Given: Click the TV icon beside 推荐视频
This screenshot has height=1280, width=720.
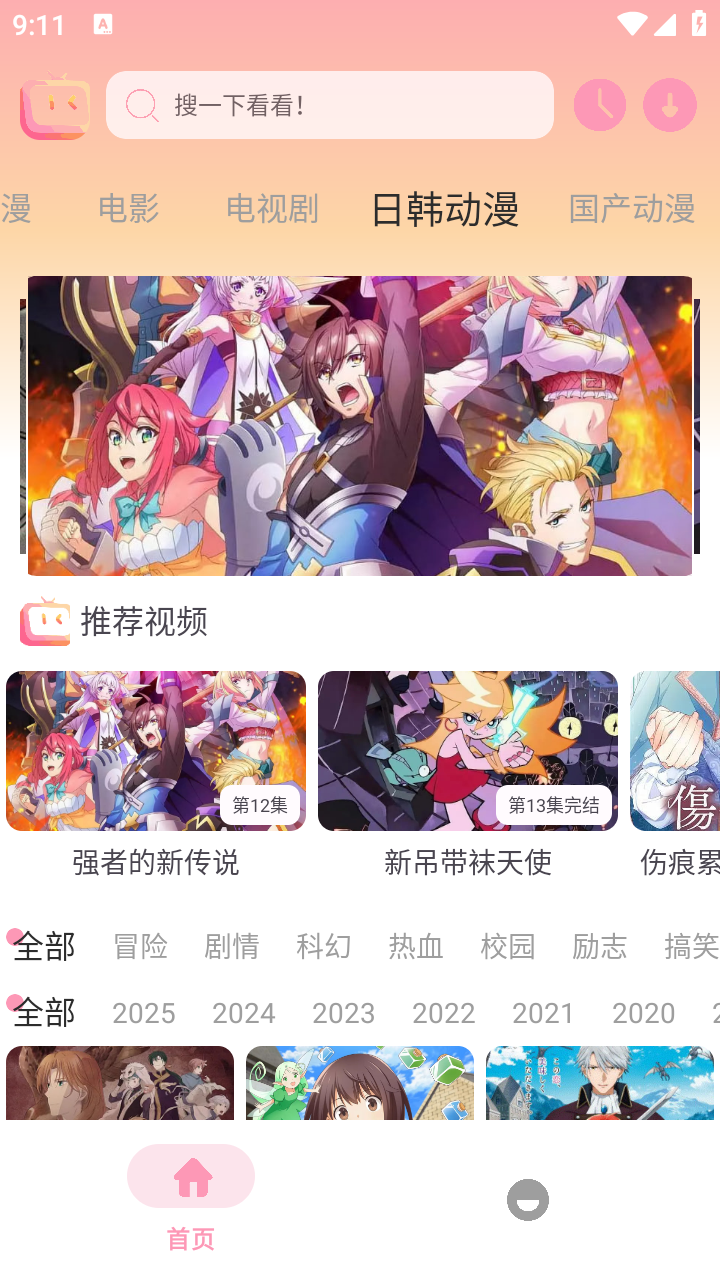Looking at the screenshot, I should pyautogui.click(x=43, y=621).
